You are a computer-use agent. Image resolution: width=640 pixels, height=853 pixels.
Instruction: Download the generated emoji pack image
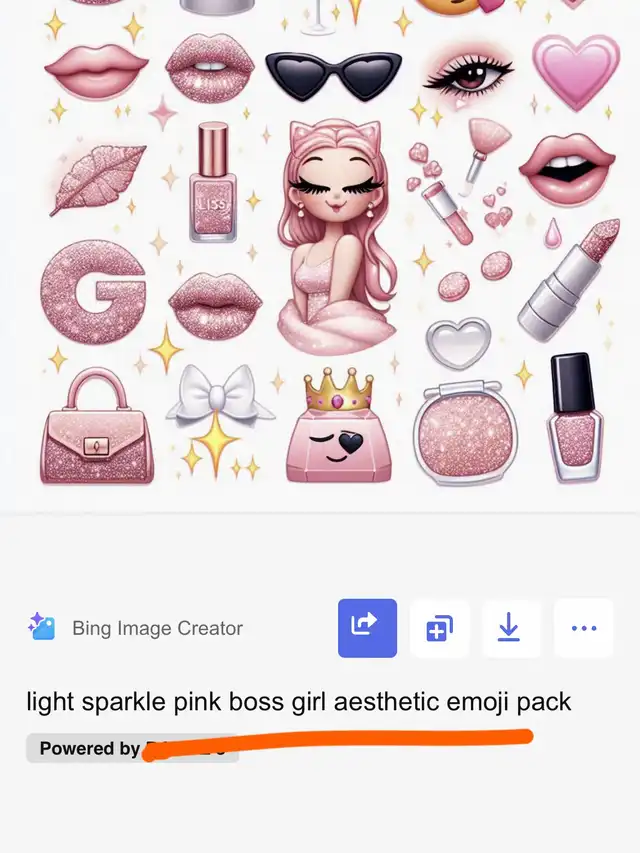click(x=511, y=628)
